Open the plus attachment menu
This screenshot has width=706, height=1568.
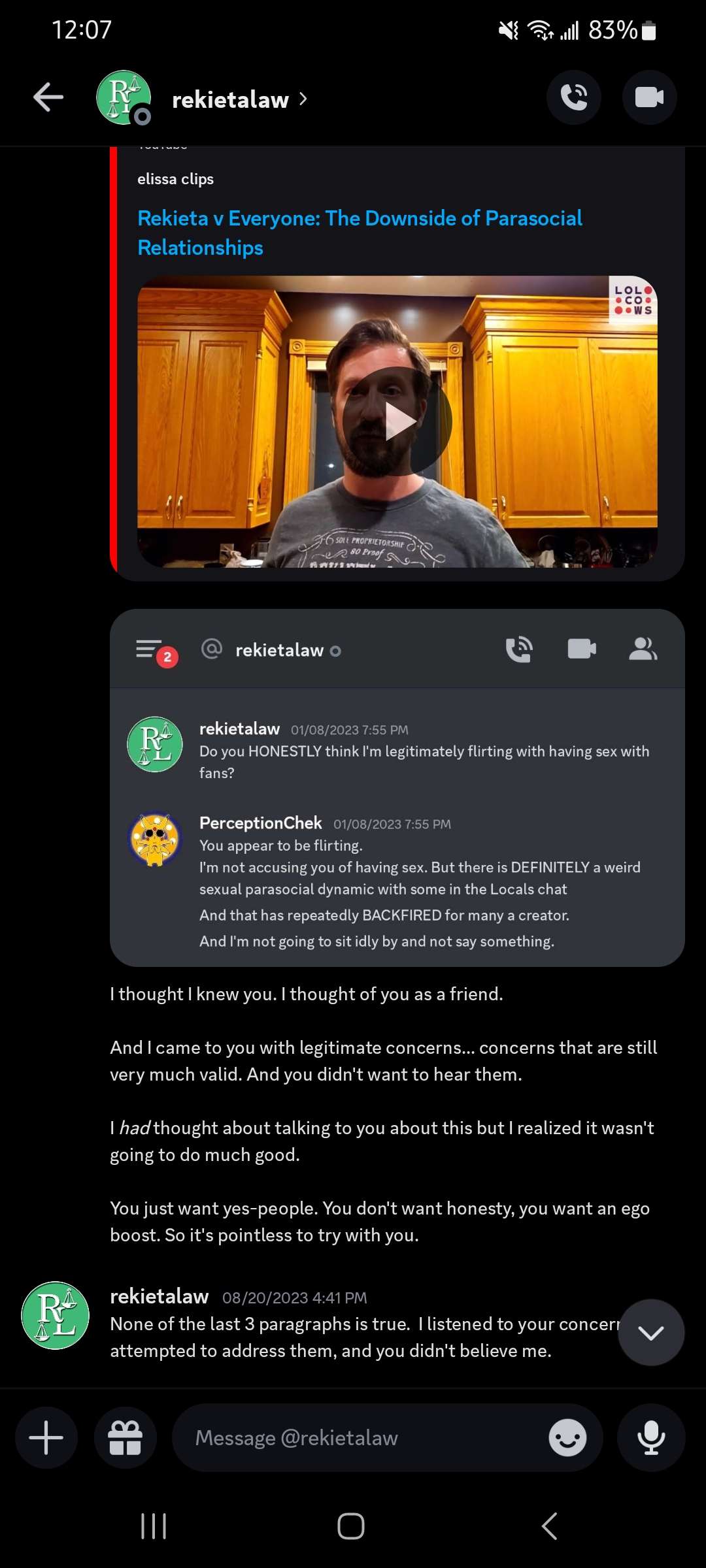point(46,1438)
